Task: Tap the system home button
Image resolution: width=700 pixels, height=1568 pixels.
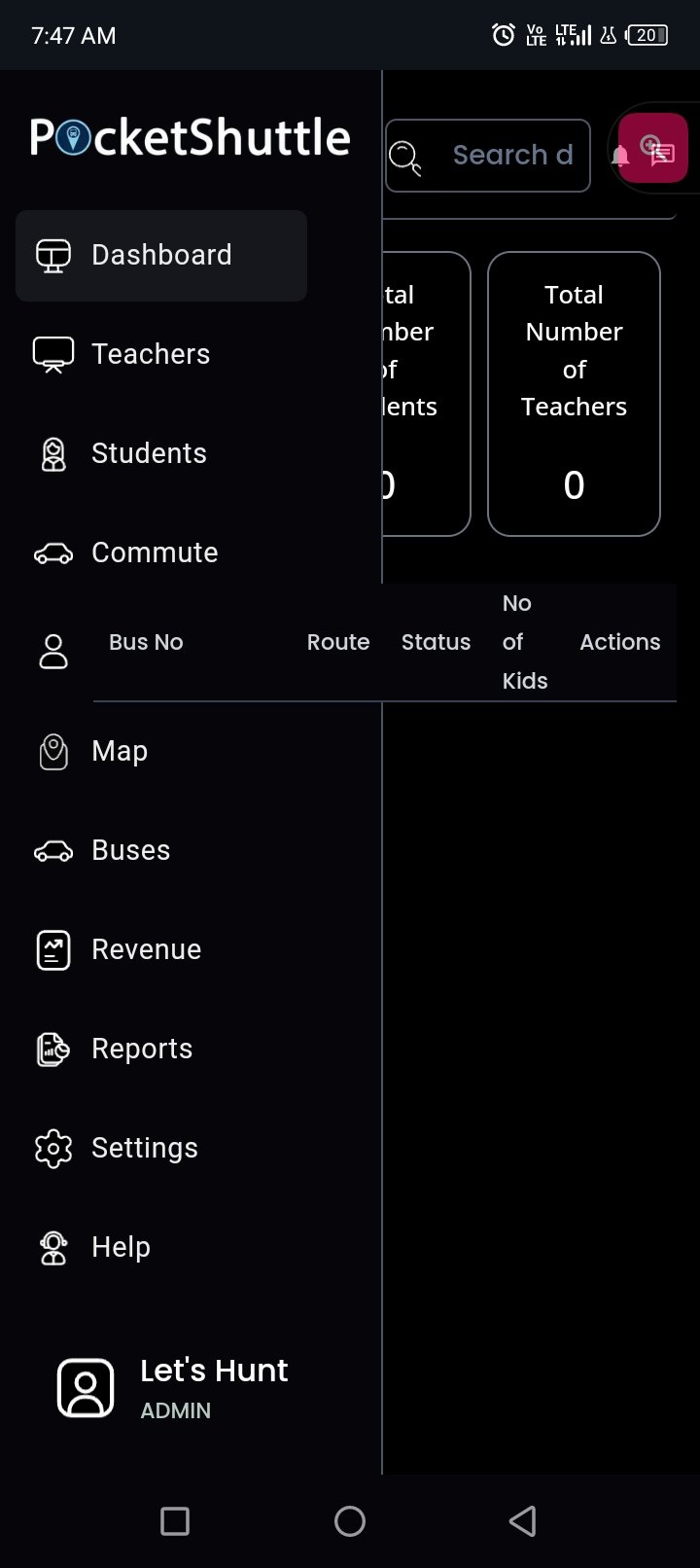Action: click(350, 1521)
